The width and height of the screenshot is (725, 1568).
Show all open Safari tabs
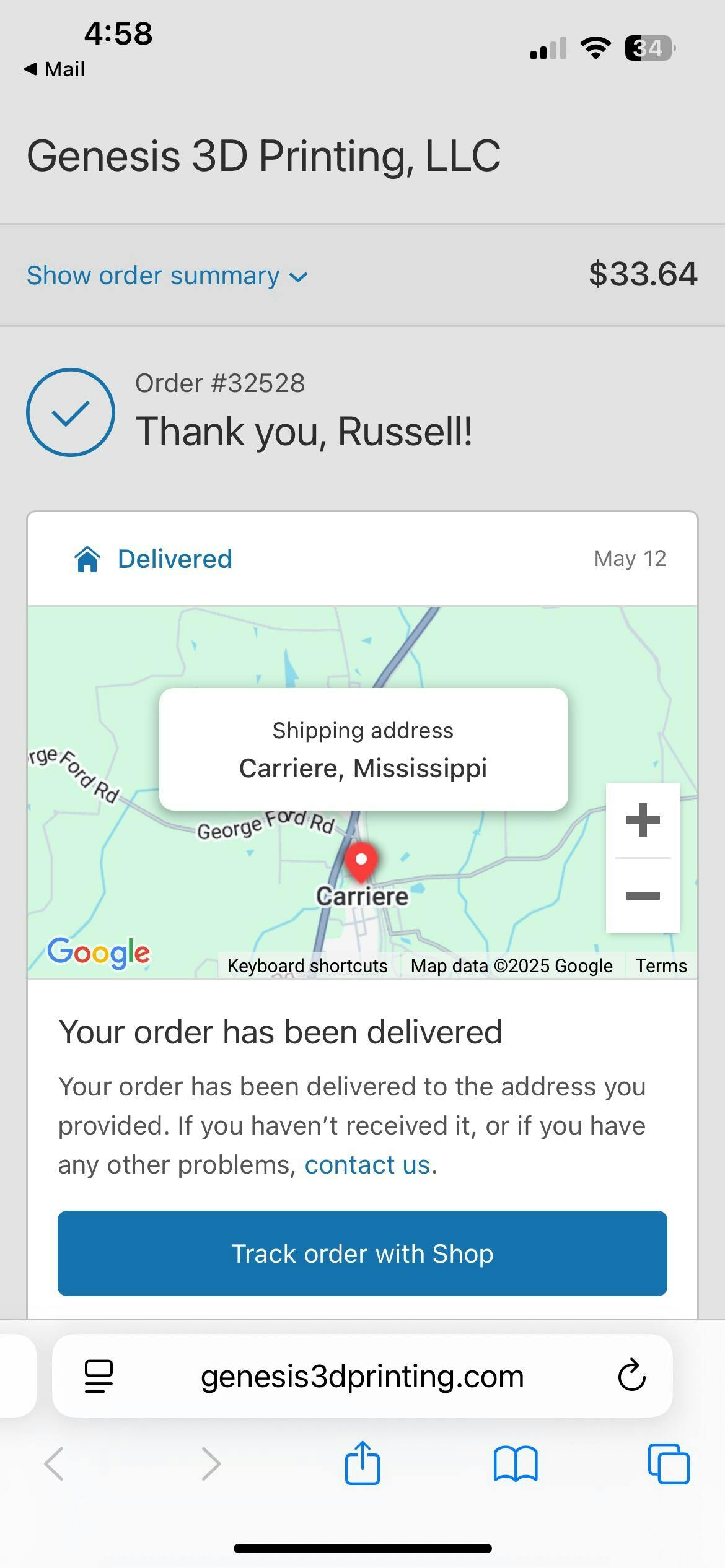(x=668, y=1464)
